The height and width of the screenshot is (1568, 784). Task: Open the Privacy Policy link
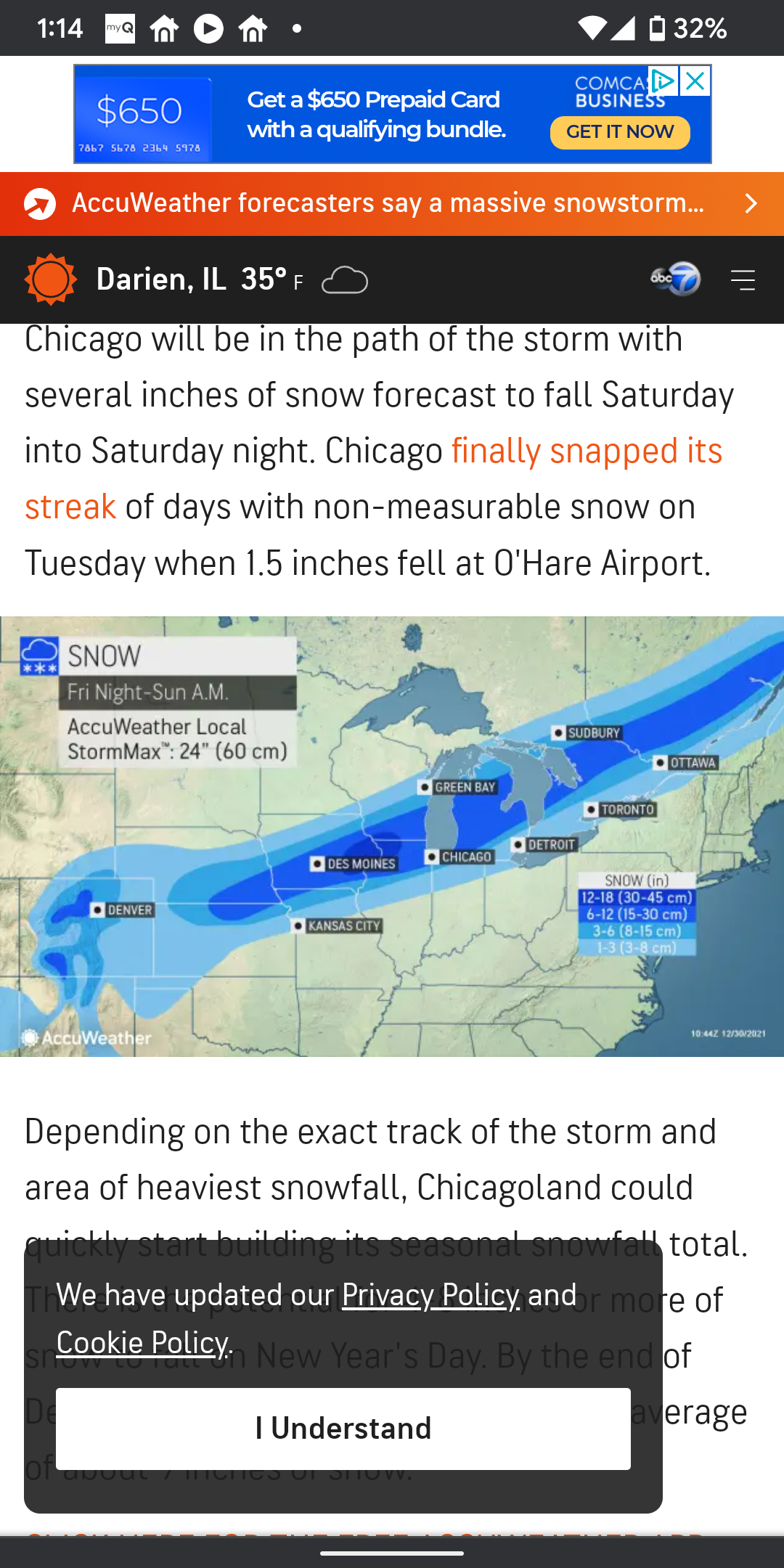(x=431, y=1296)
